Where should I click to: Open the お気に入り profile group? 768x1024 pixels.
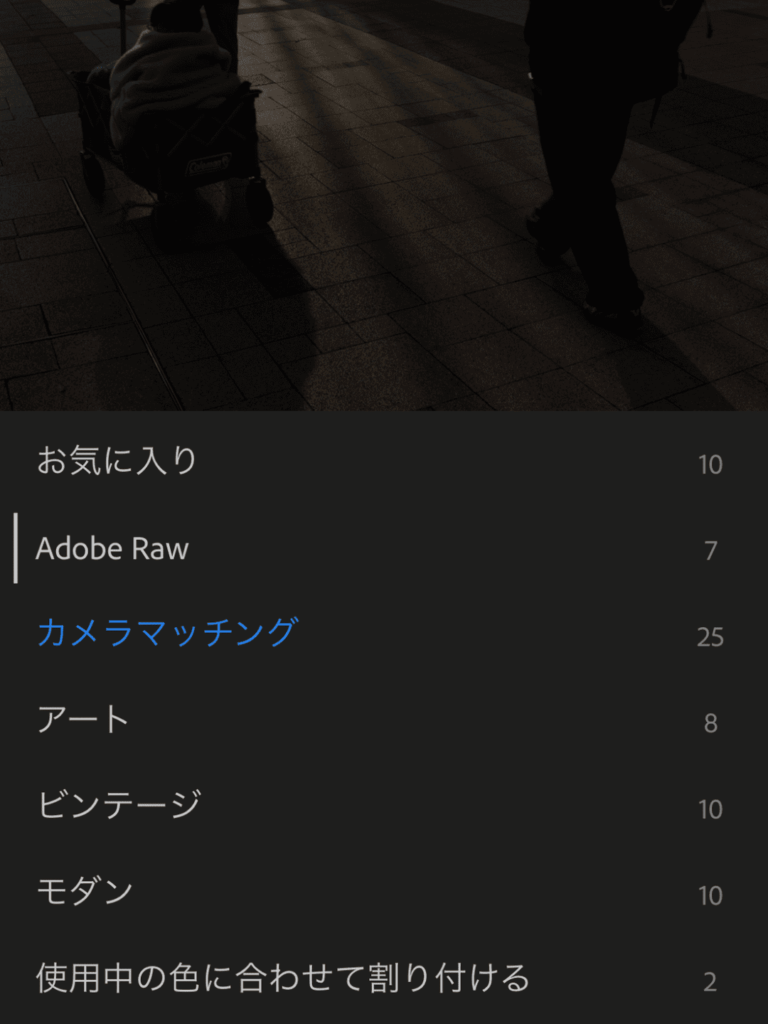117,462
